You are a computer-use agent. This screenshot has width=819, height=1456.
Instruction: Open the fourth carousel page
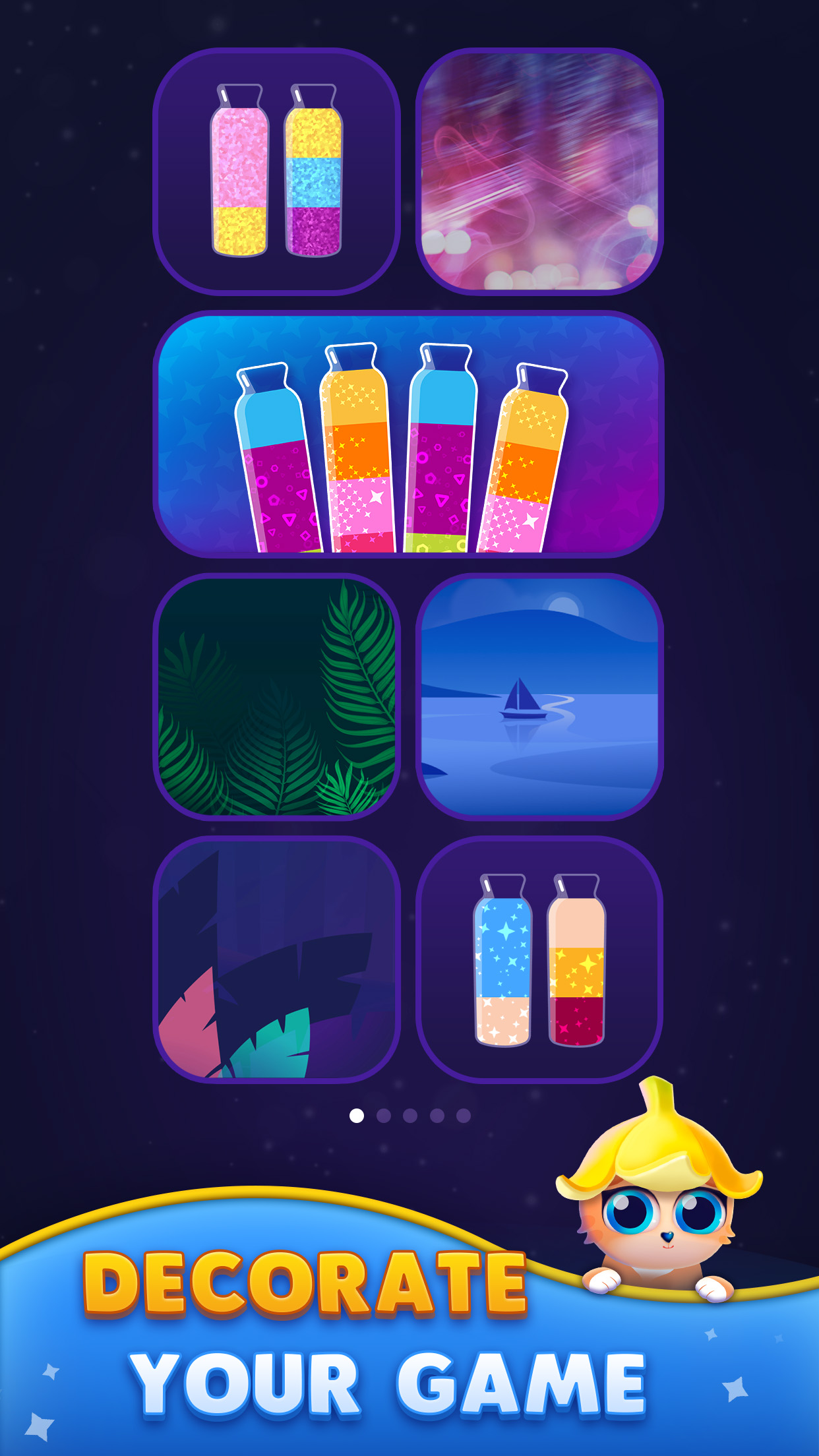pyautogui.click(x=437, y=1115)
